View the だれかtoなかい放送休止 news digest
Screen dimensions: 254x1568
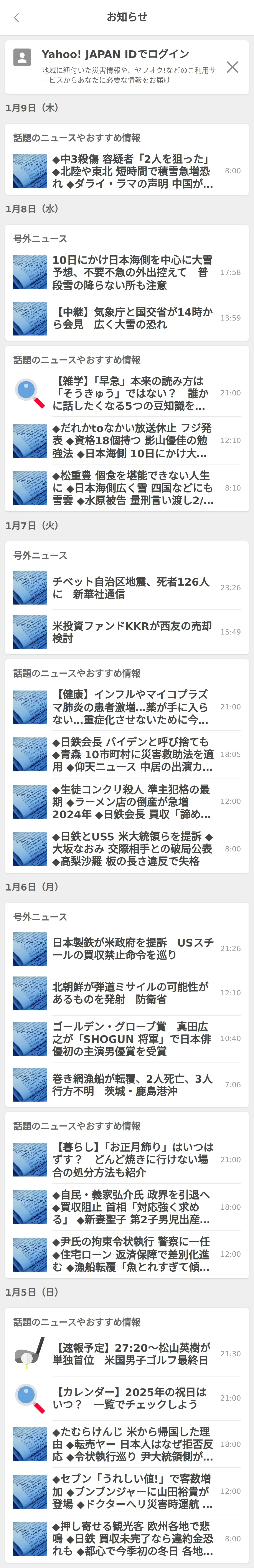pyautogui.click(x=132, y=440)
